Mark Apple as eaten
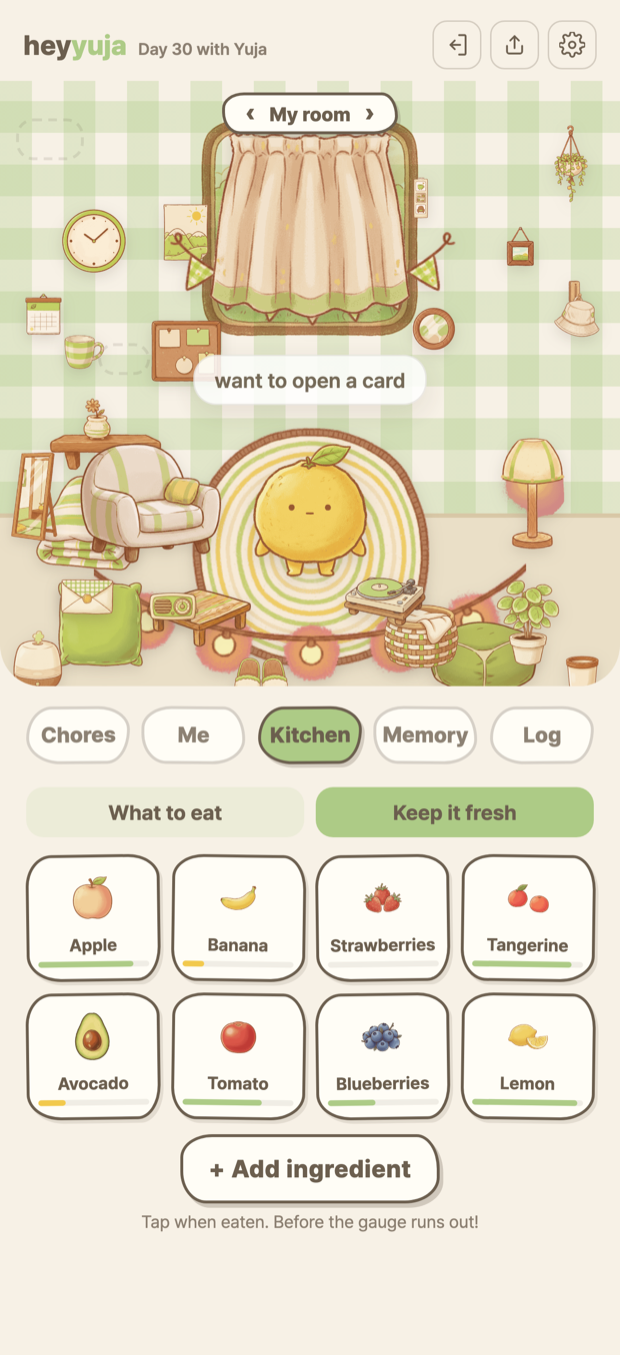620x1355 pixels. coord(93,917)
